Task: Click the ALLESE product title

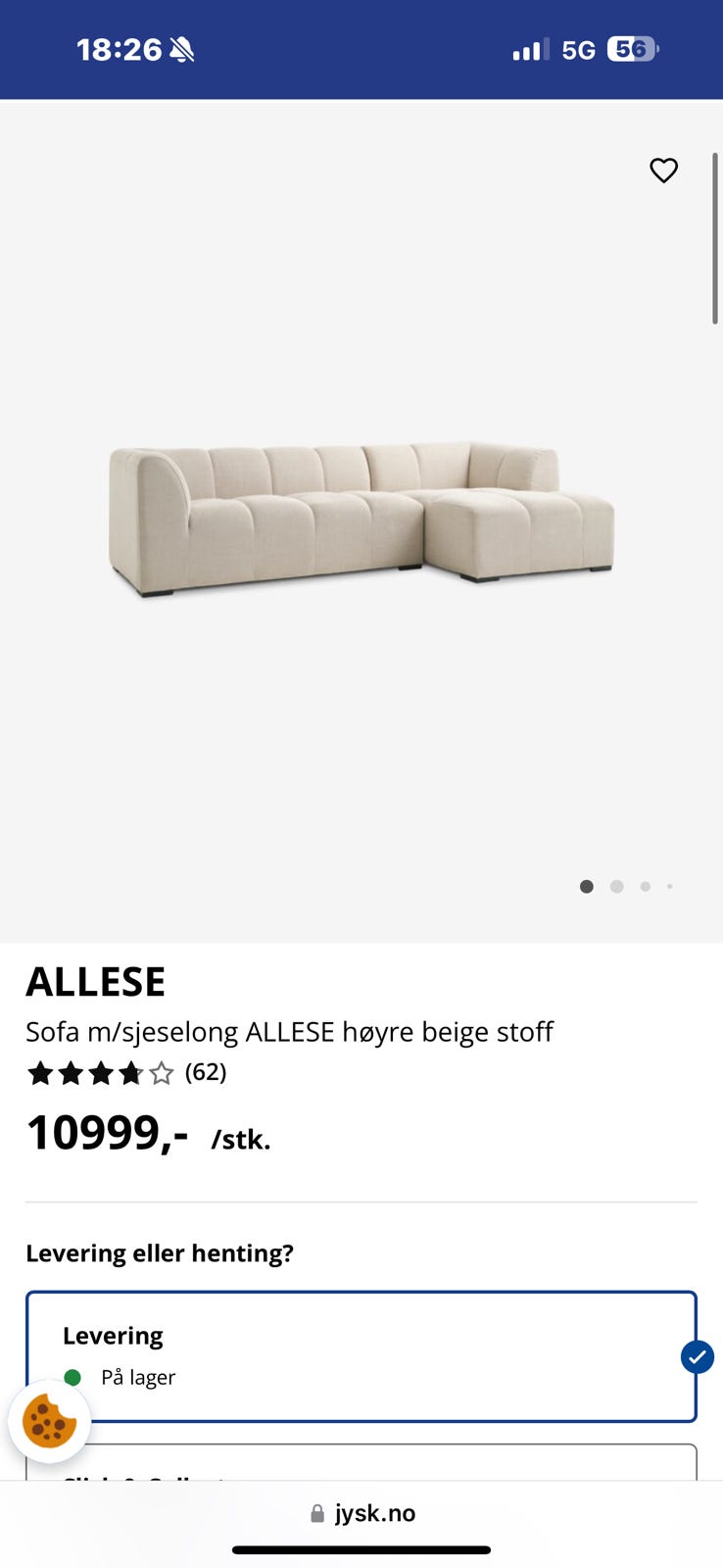Action: click(x=95, y=980)
